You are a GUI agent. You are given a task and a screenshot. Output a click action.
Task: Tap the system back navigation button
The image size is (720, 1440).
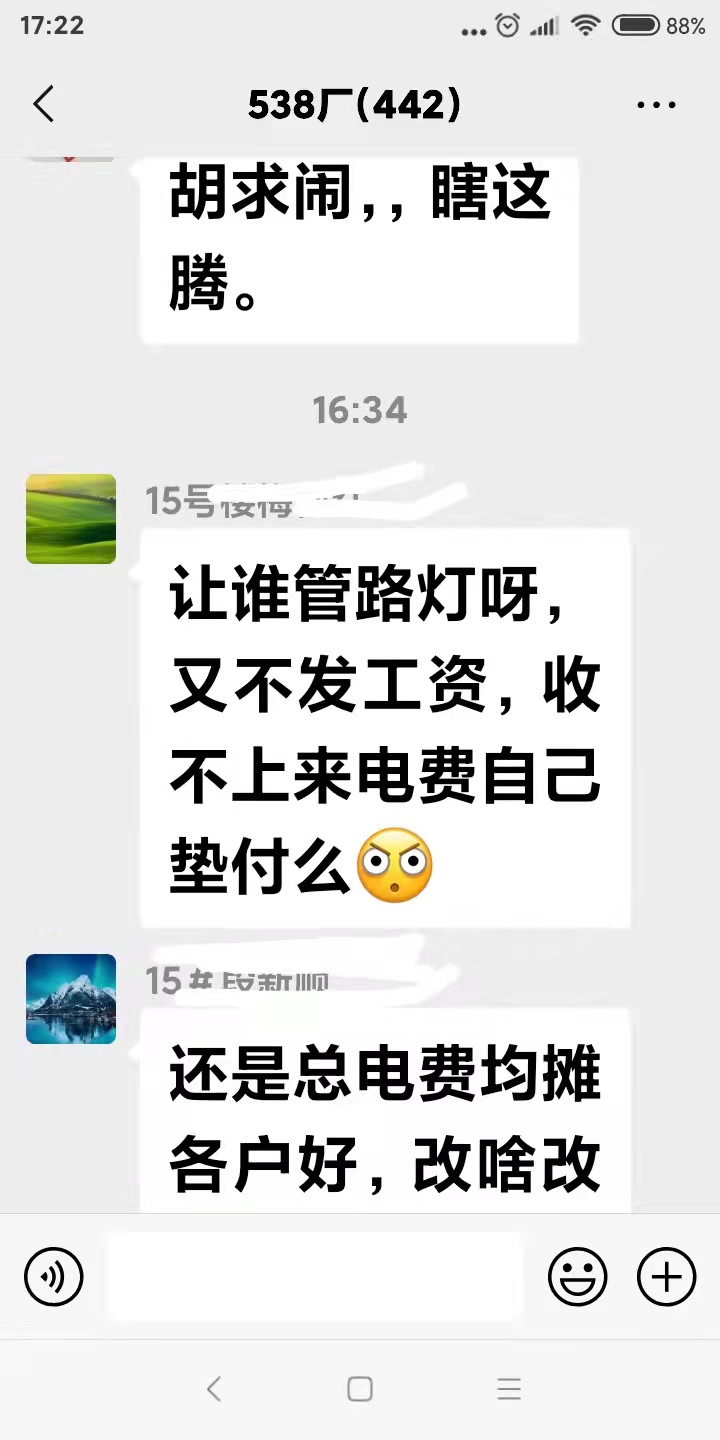(x=213, y=1388)
